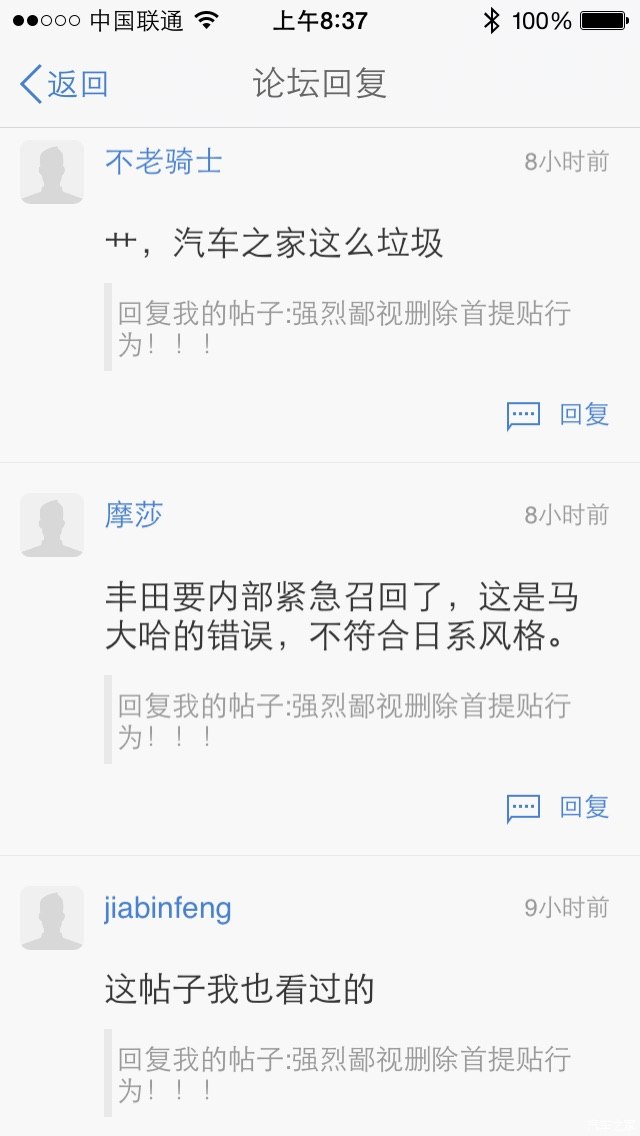Reply to 摩莎's comment about 丰田
This screenshot has height=1136, width=640.
[x=559, y=808]
